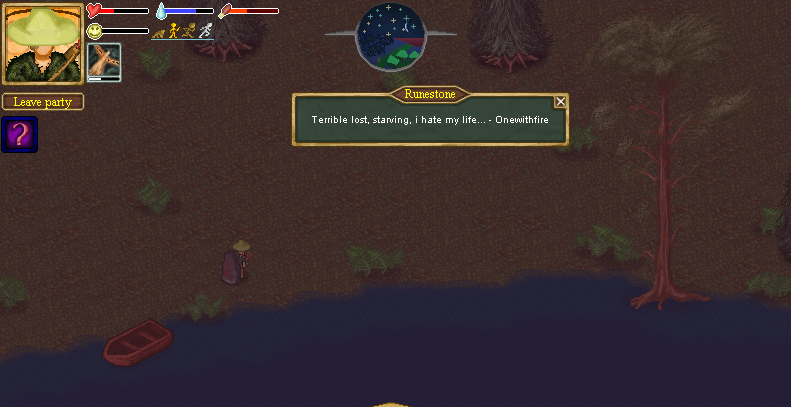Select the crawl movement speed icon
The image size is (791, 407).
pyautogui.click(x=158, y=33)
